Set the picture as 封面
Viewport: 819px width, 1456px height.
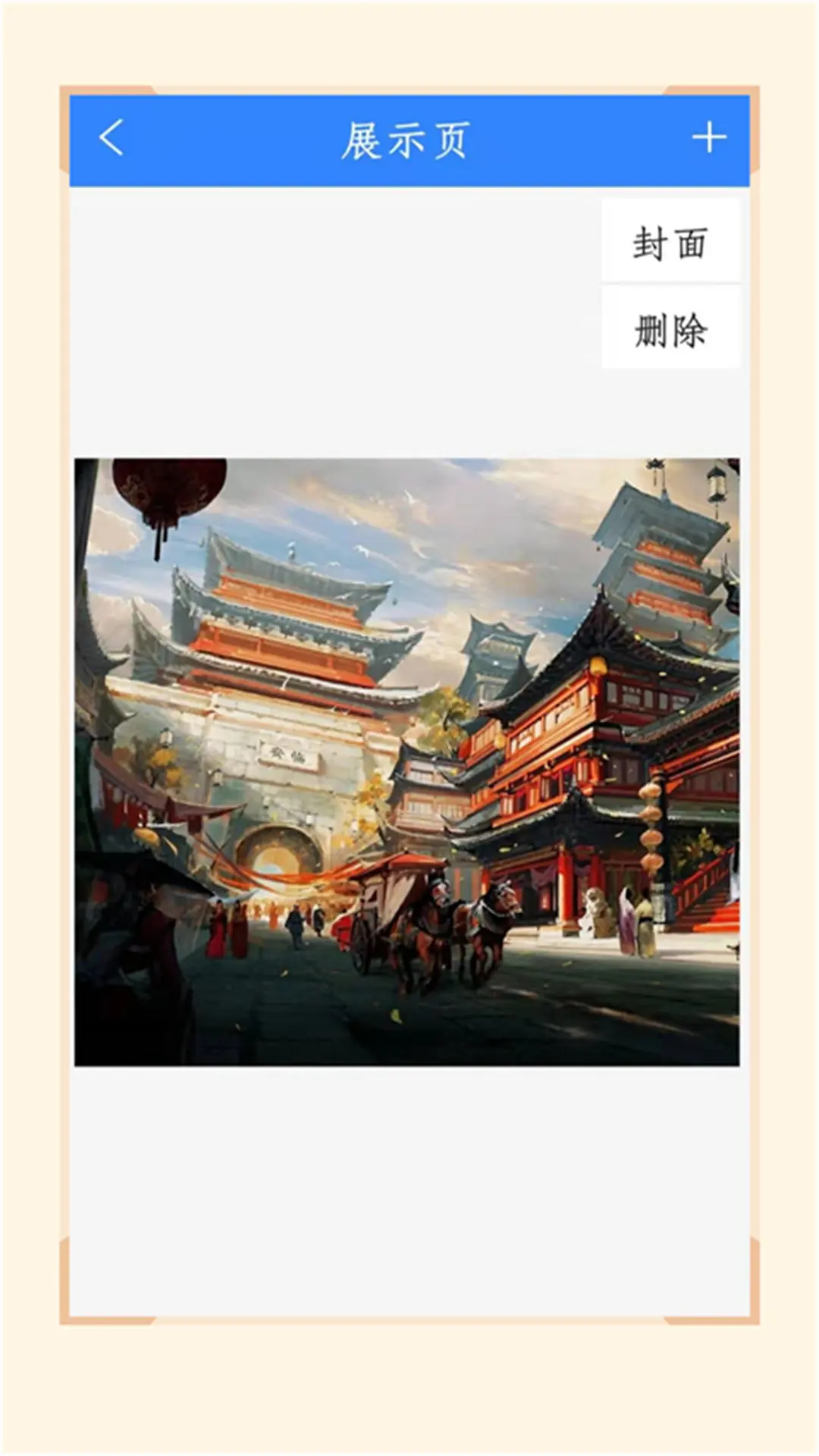[x=670, y=243]
